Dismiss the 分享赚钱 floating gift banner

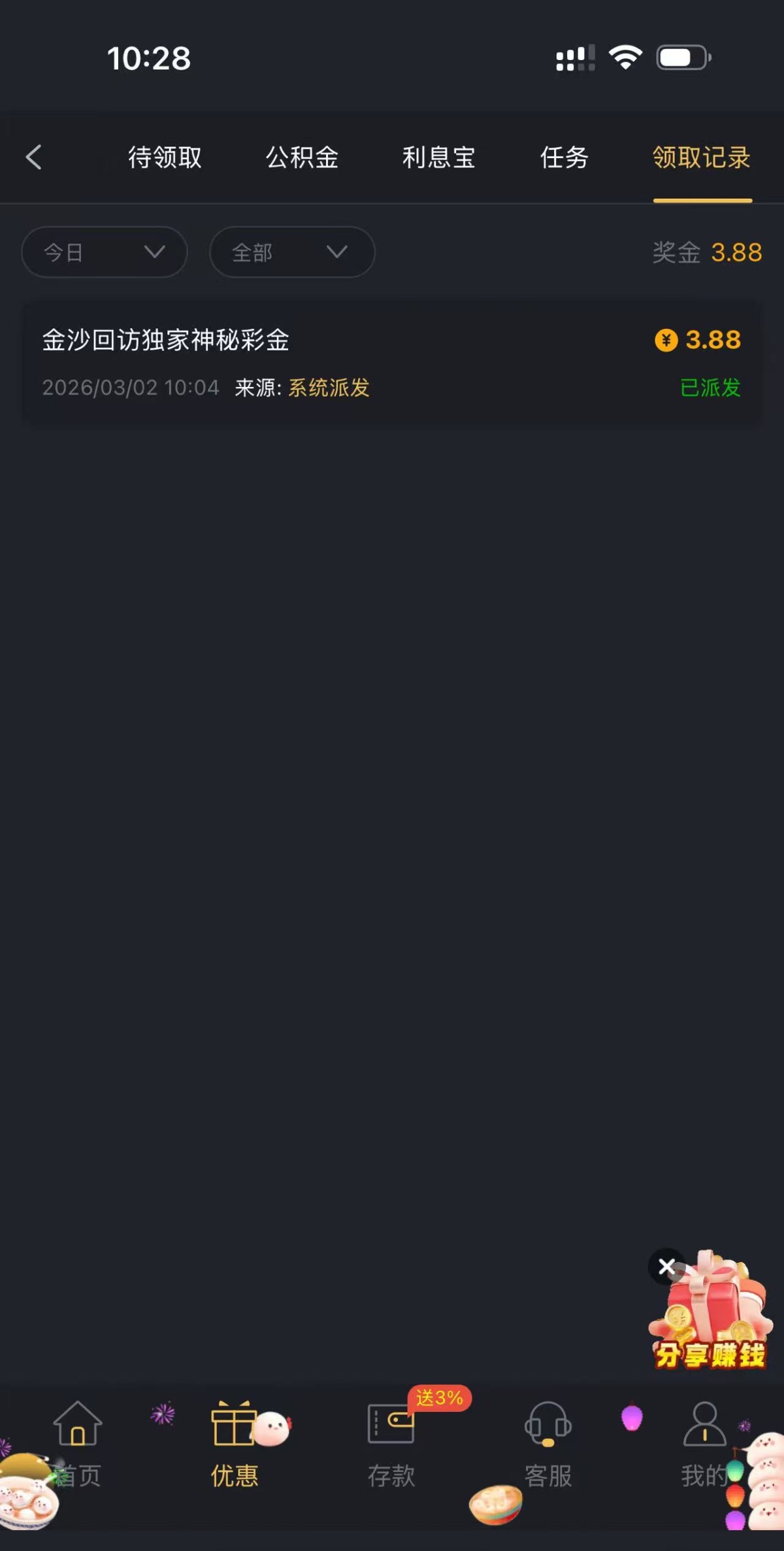[x=666, y=1267]
